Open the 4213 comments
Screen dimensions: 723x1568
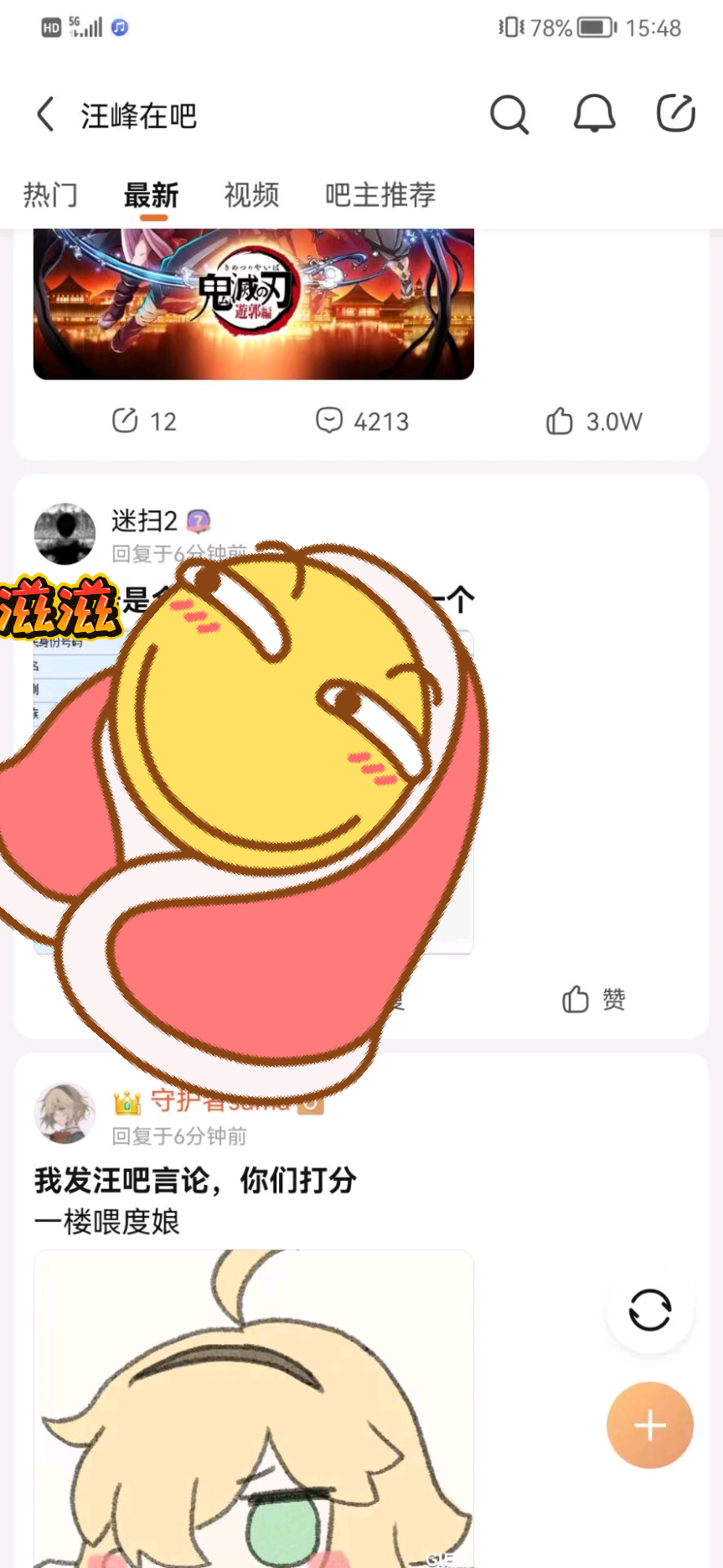click(362, 421)
